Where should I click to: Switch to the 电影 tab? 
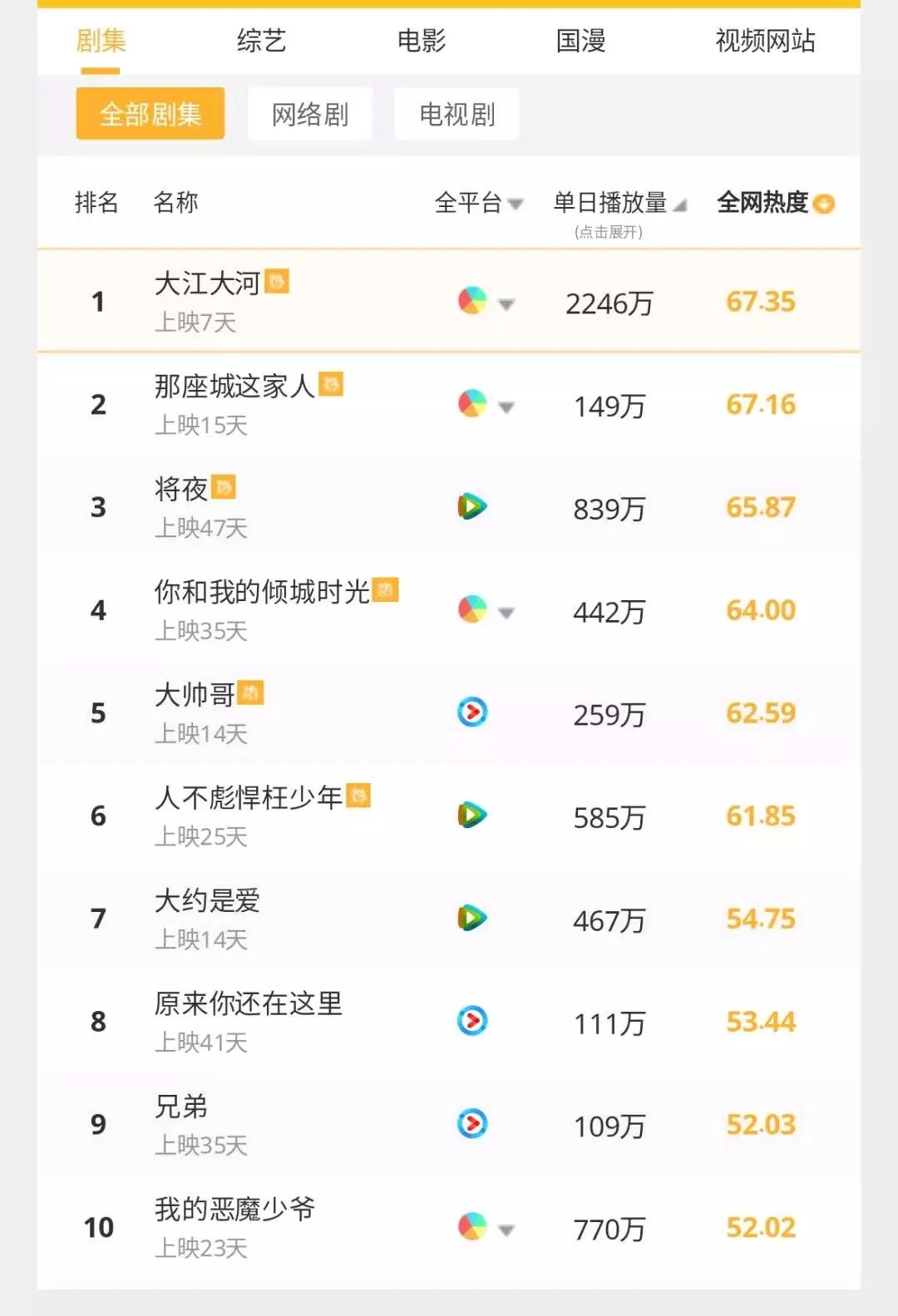tap(422, 40)
